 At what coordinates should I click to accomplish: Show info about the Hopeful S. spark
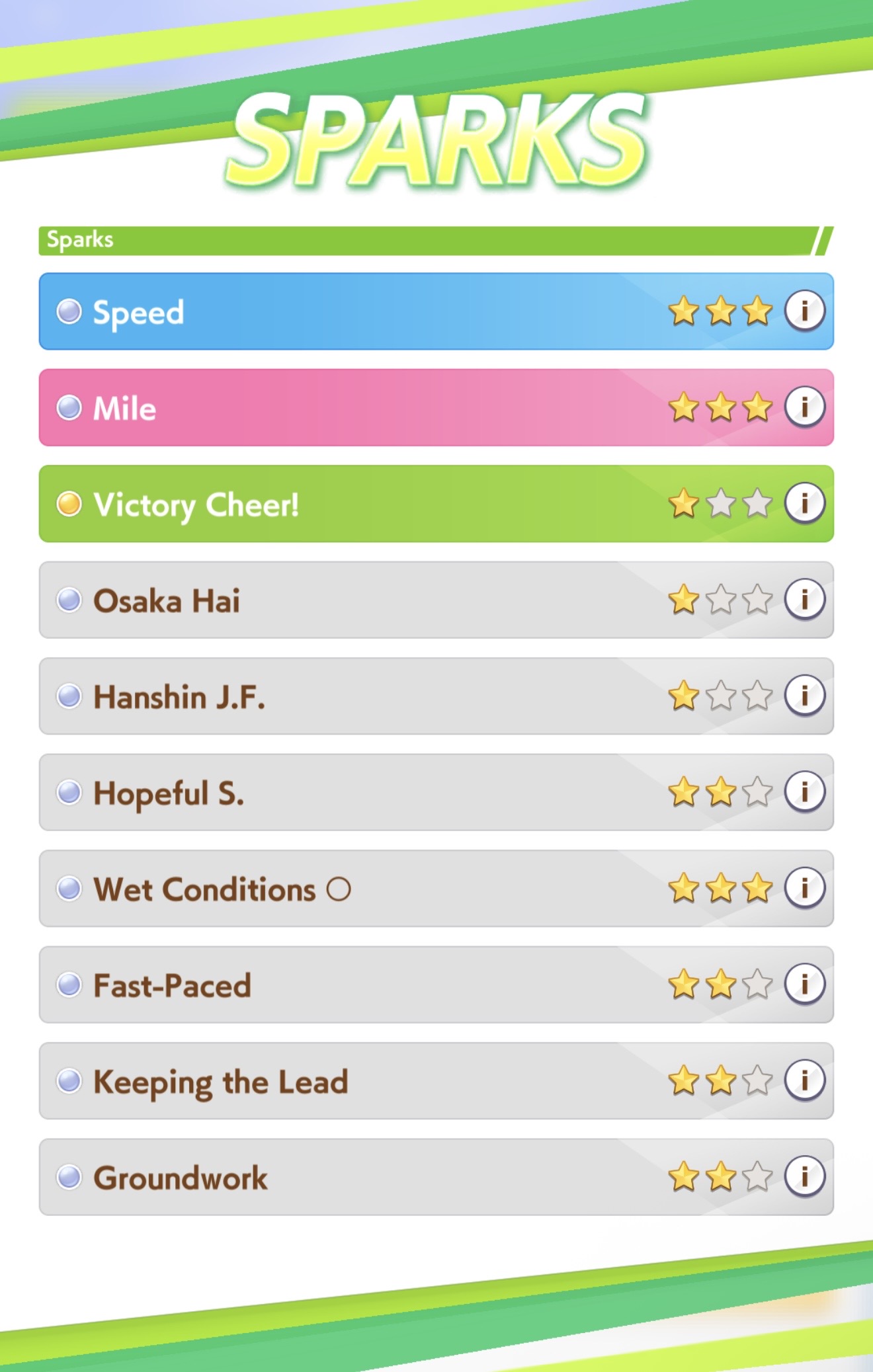pyautogui.click(x=804, y=791)
